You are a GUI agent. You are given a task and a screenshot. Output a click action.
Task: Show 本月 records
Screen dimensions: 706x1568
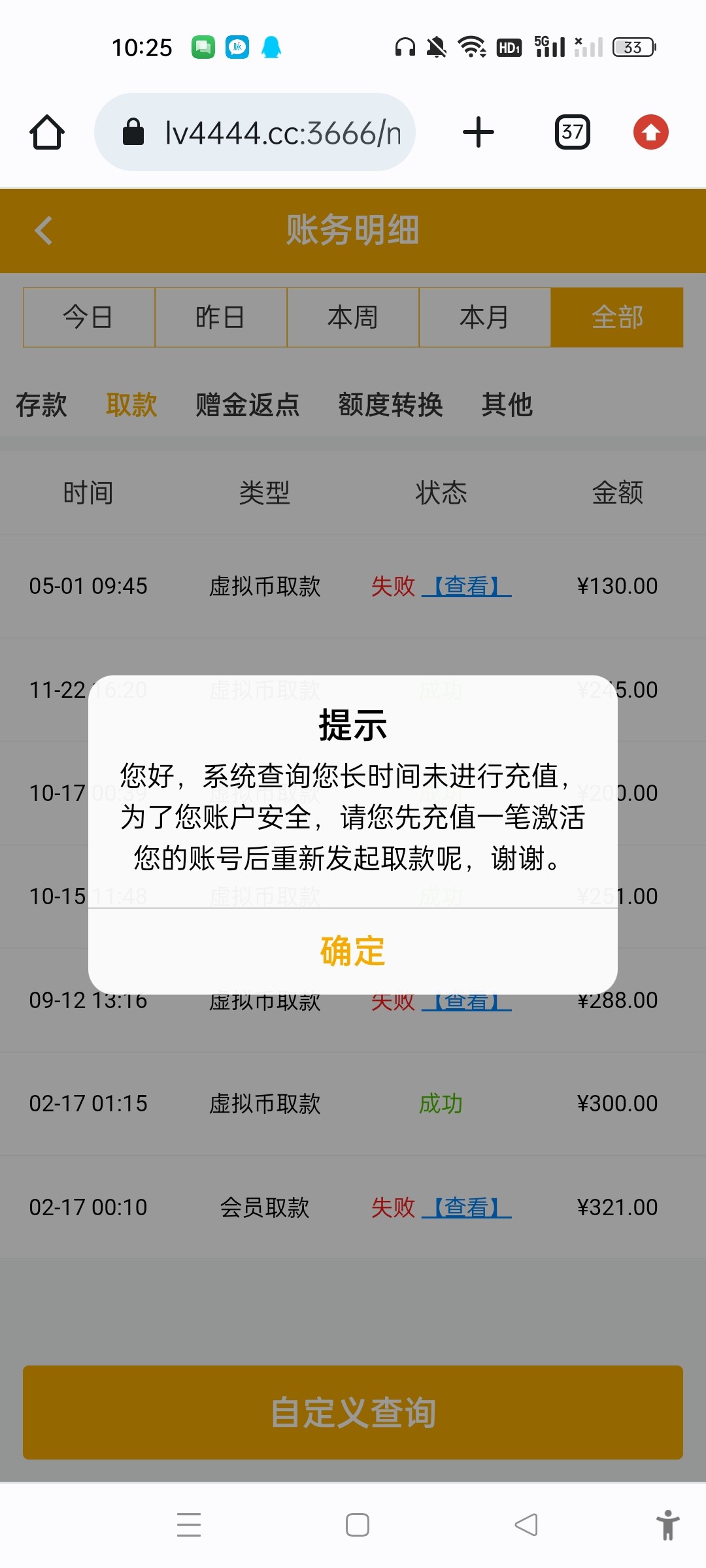point(484,318)
